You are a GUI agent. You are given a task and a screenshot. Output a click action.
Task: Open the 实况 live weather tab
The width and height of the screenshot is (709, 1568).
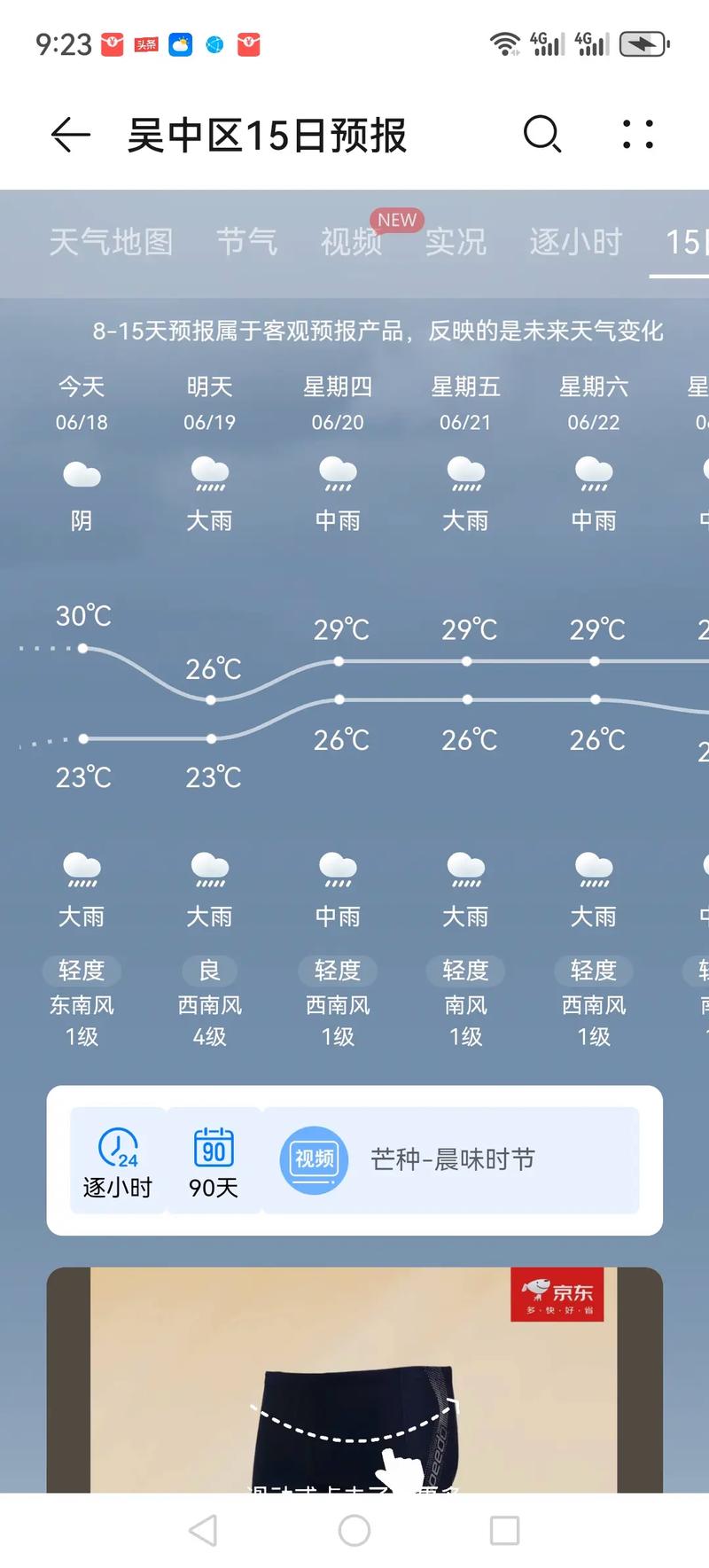click(455, 243)
